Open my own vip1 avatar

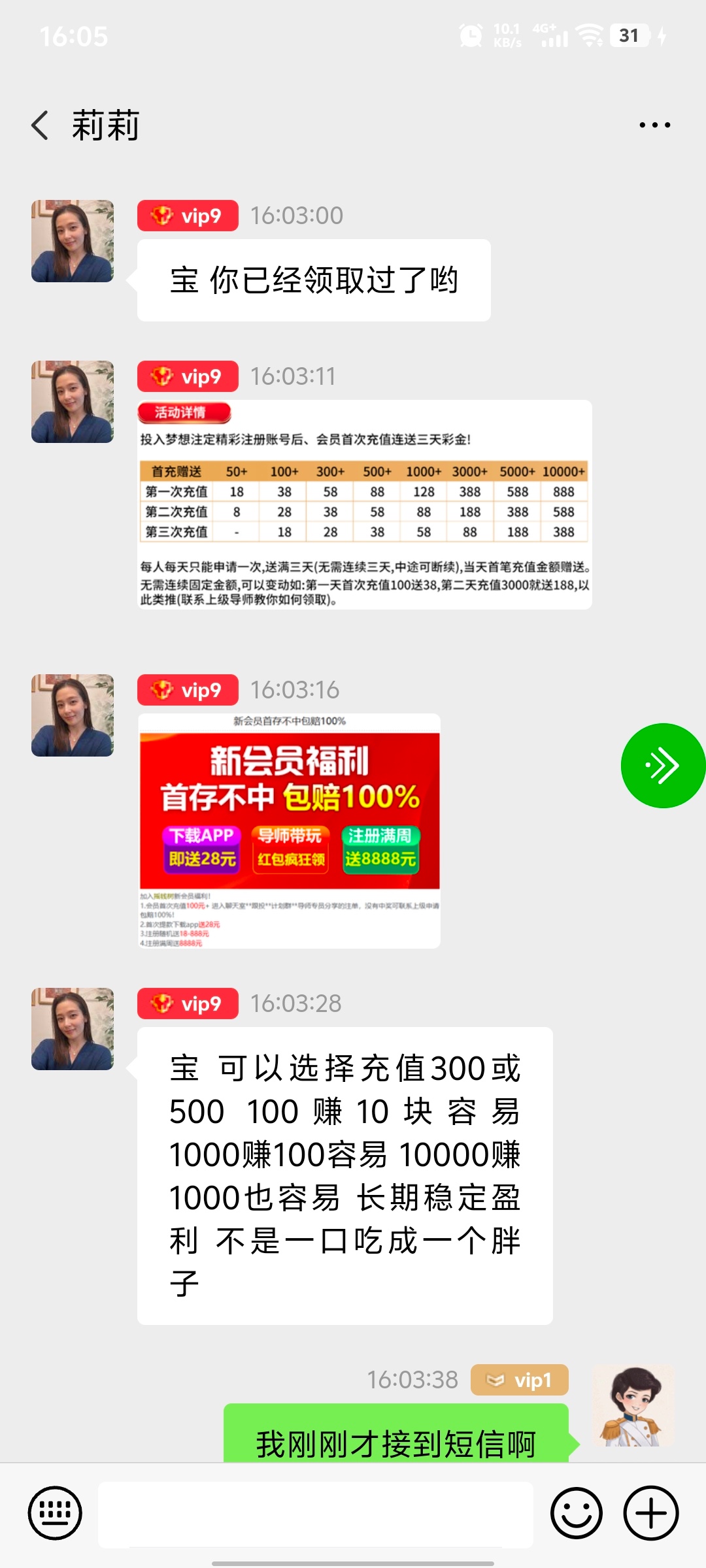pyautogui.click(x=632, y=1405)
